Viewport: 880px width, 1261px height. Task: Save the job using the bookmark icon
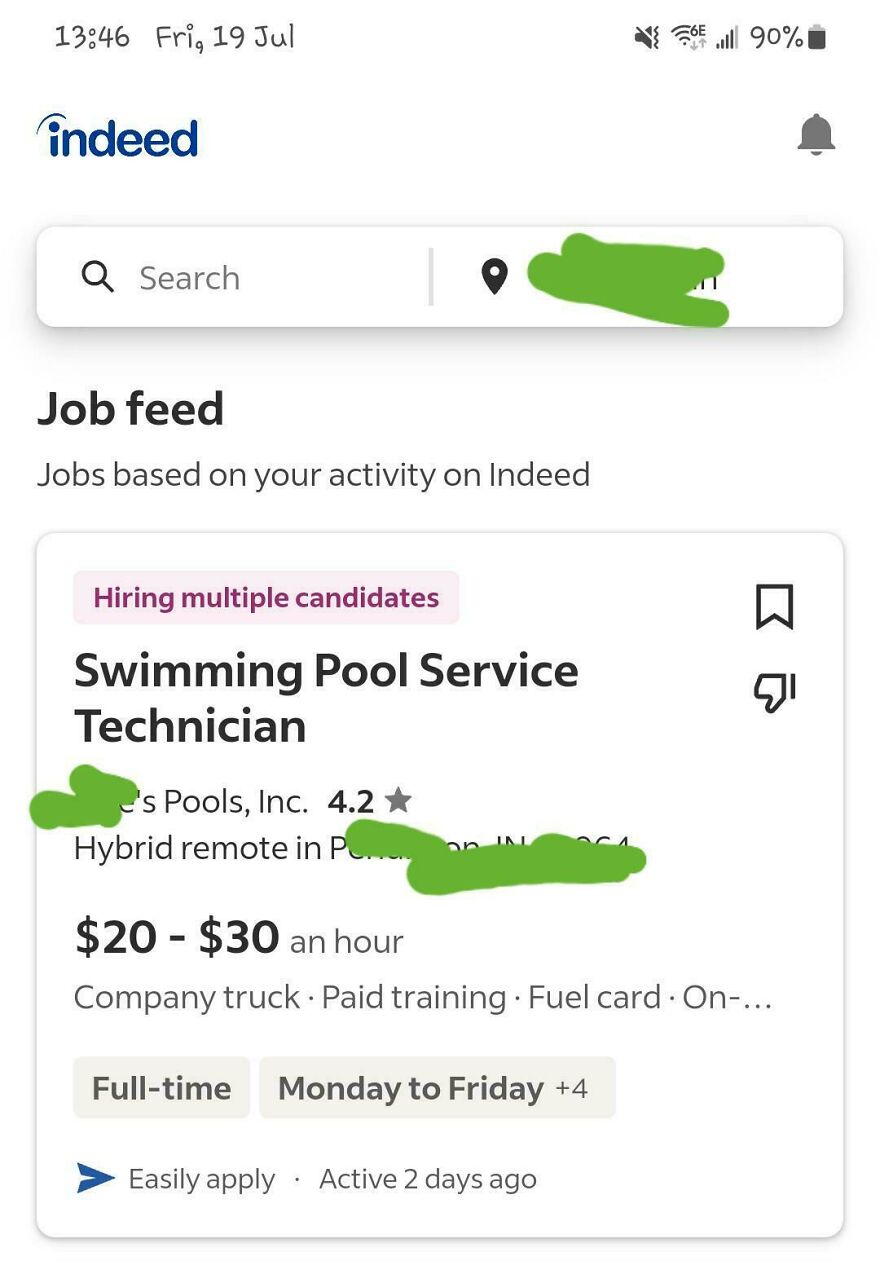click(x=774, y=607)
